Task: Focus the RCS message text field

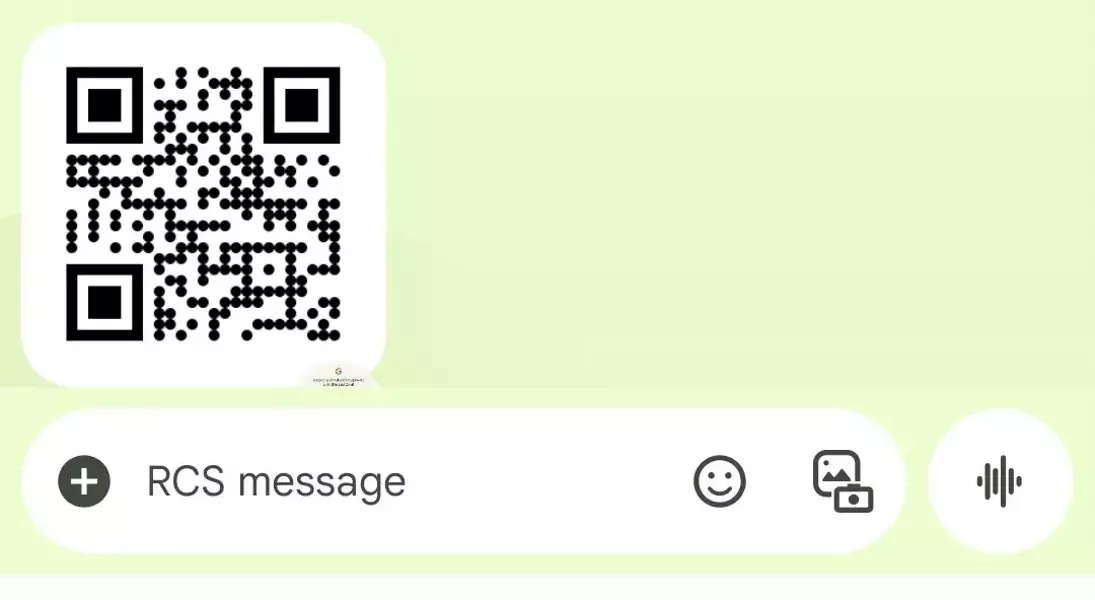Action: click(400, 482)
